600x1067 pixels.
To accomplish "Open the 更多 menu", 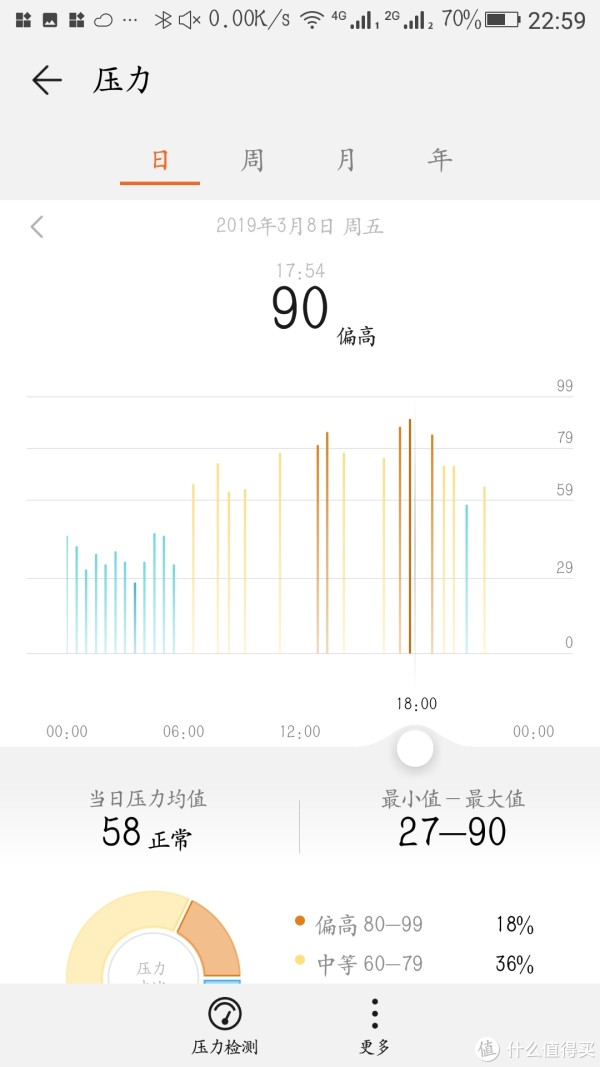I will coord(374,1025).
